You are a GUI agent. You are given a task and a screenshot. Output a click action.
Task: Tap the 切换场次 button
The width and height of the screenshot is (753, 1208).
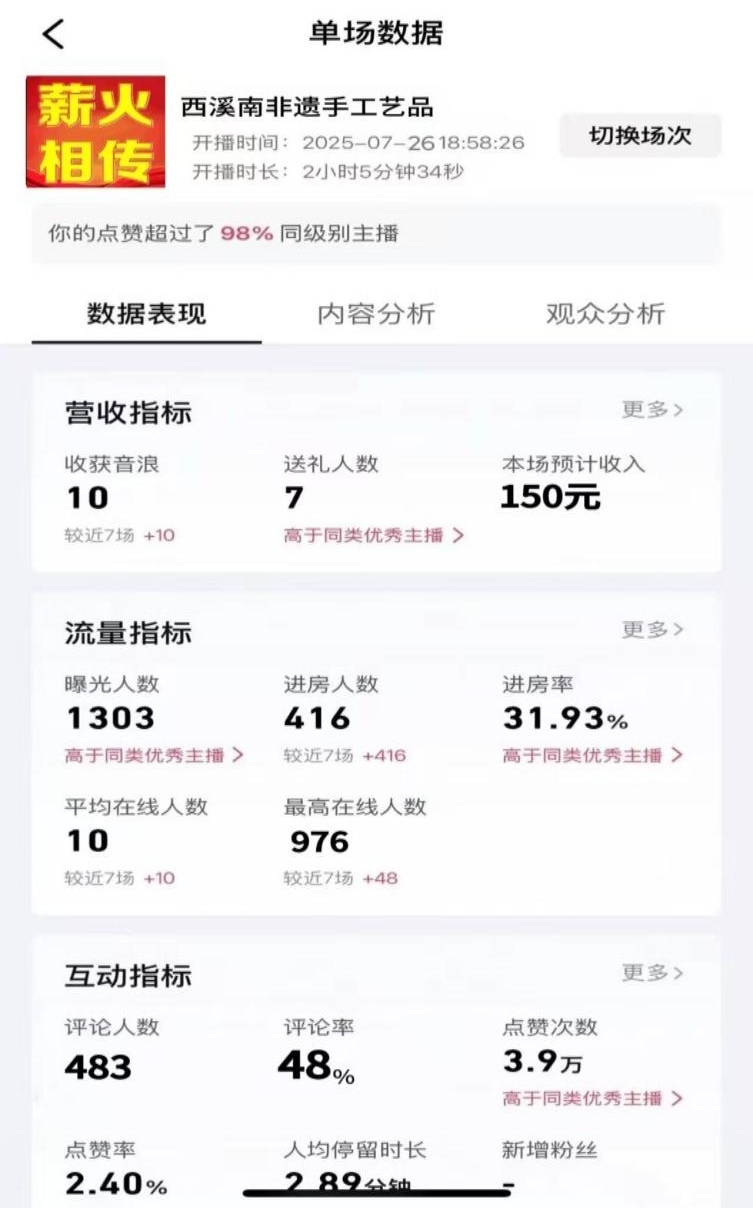pyautogui.click(x=640, y=136)
